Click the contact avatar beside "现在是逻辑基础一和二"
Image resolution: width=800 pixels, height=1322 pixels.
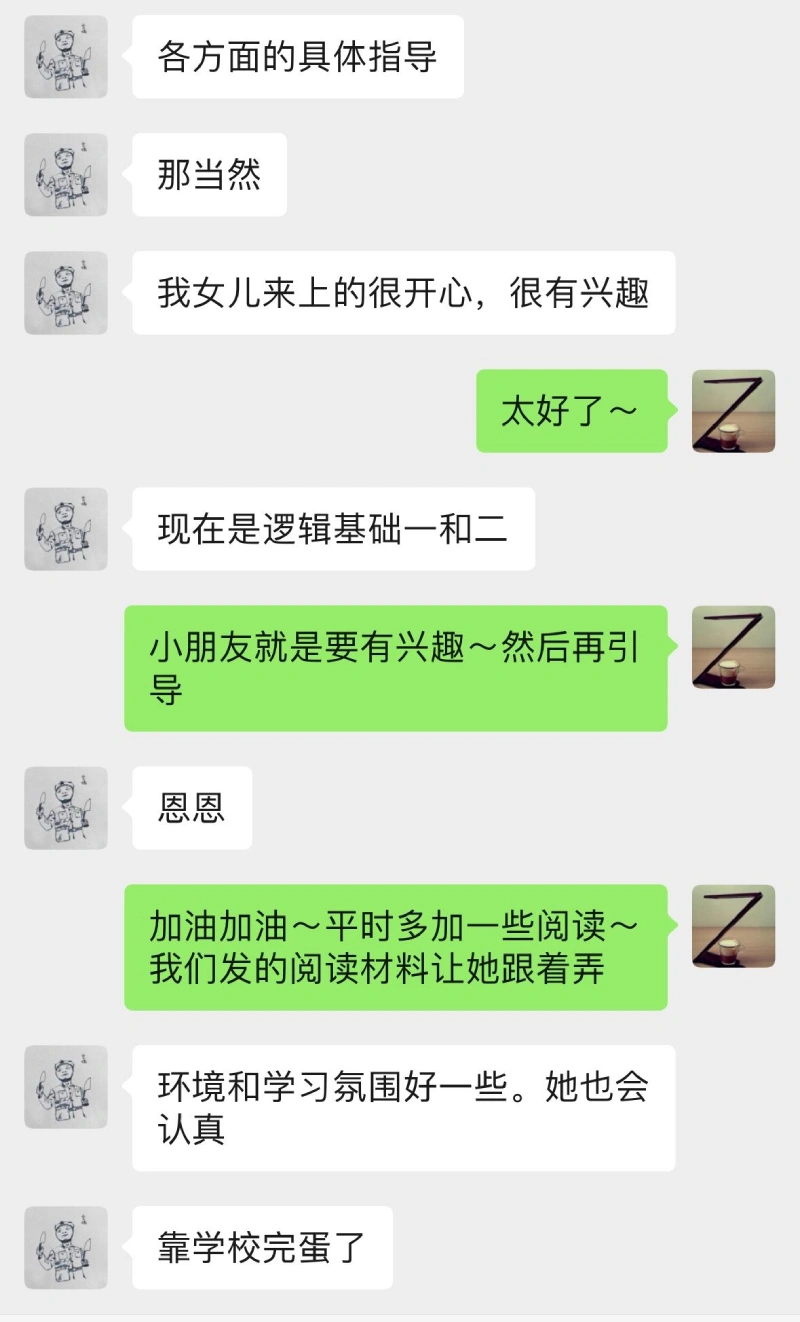(x=64, y=530)
